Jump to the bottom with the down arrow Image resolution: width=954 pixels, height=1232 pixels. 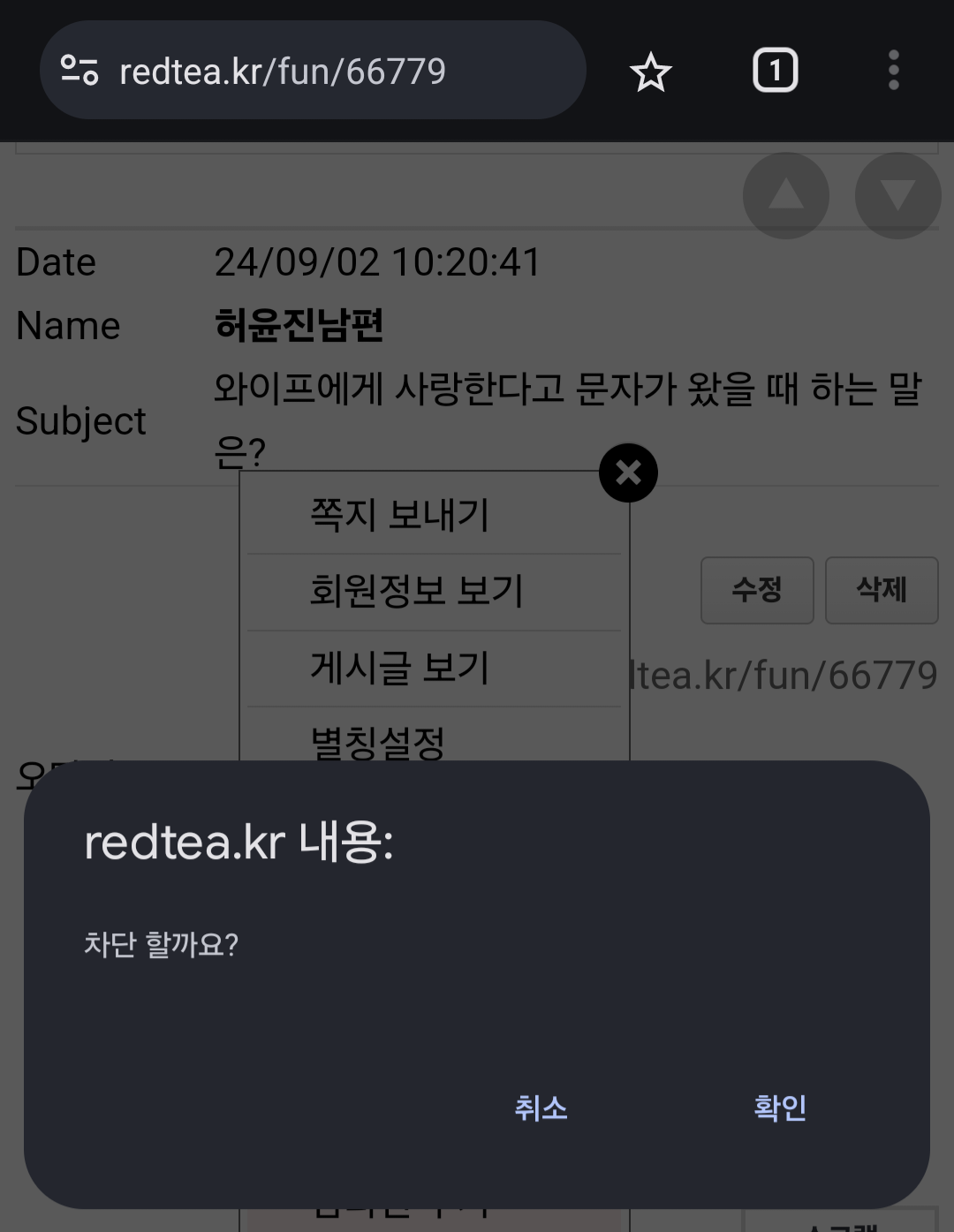click(x=897, y=195)
